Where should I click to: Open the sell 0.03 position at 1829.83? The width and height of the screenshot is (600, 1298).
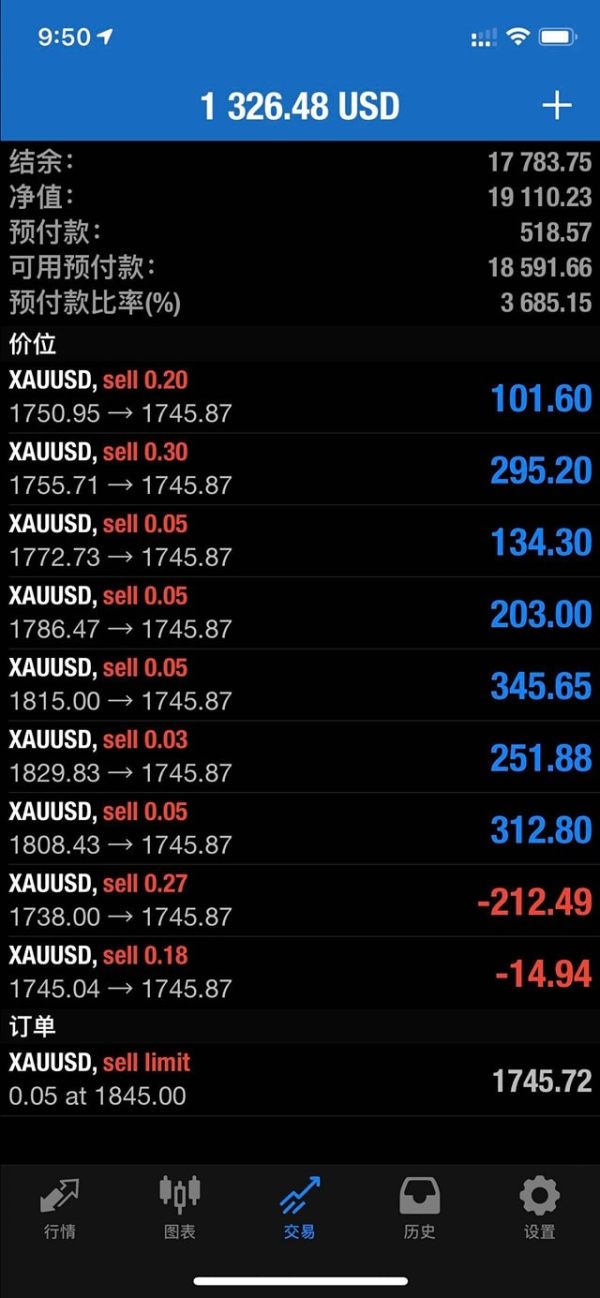pyautogui.click(x=300, y=757)
